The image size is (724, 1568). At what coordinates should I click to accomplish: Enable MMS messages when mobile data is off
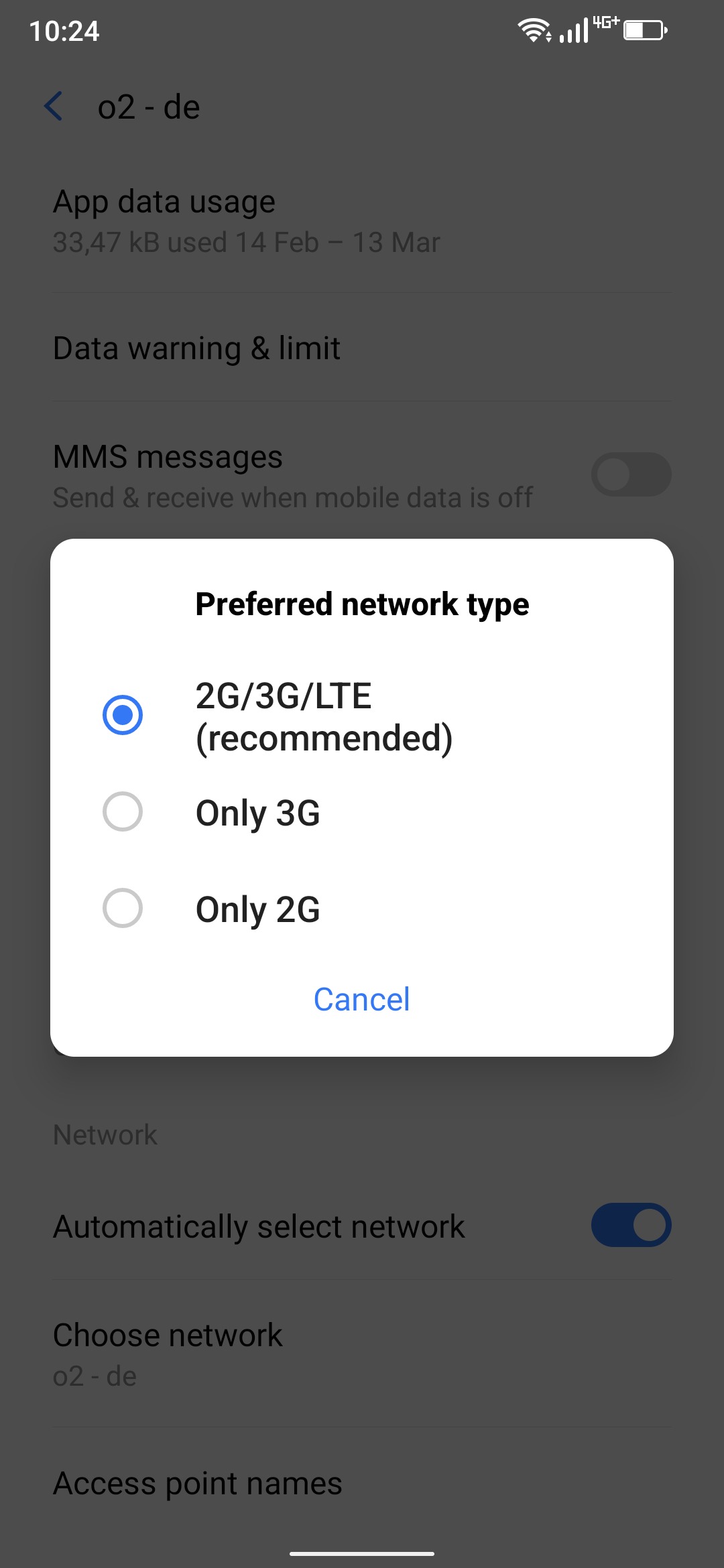(x=631, y=474)
